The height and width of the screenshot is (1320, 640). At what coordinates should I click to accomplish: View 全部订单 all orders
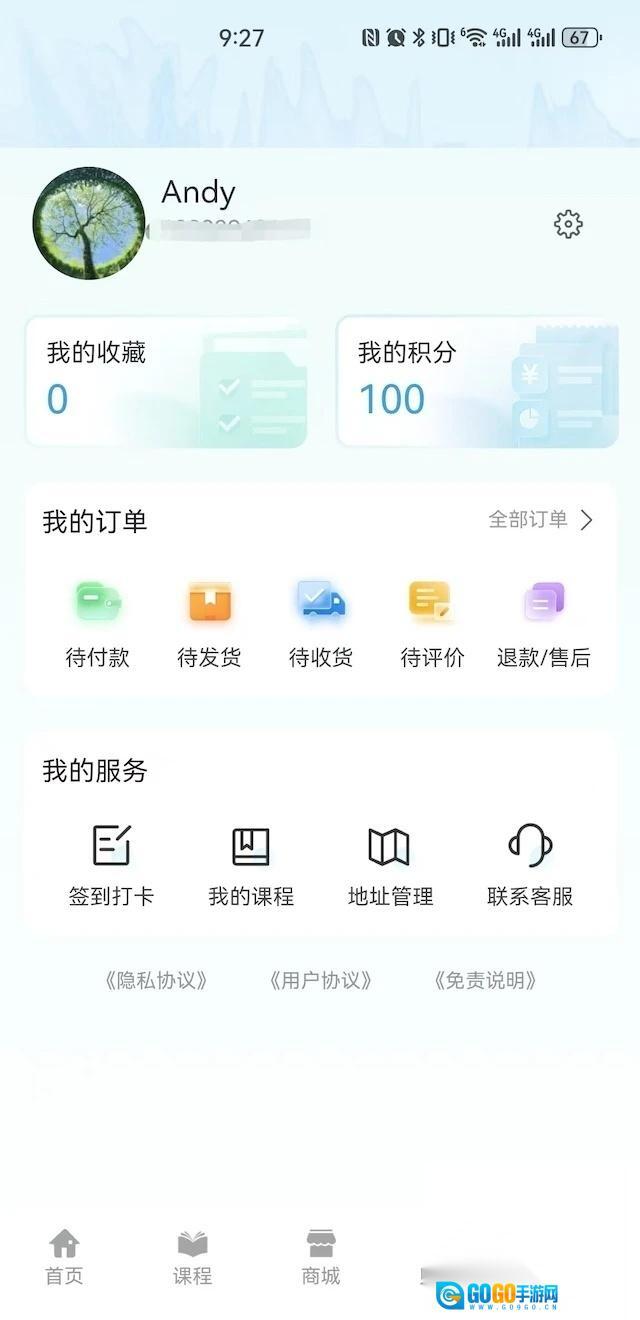pos(540,520)
